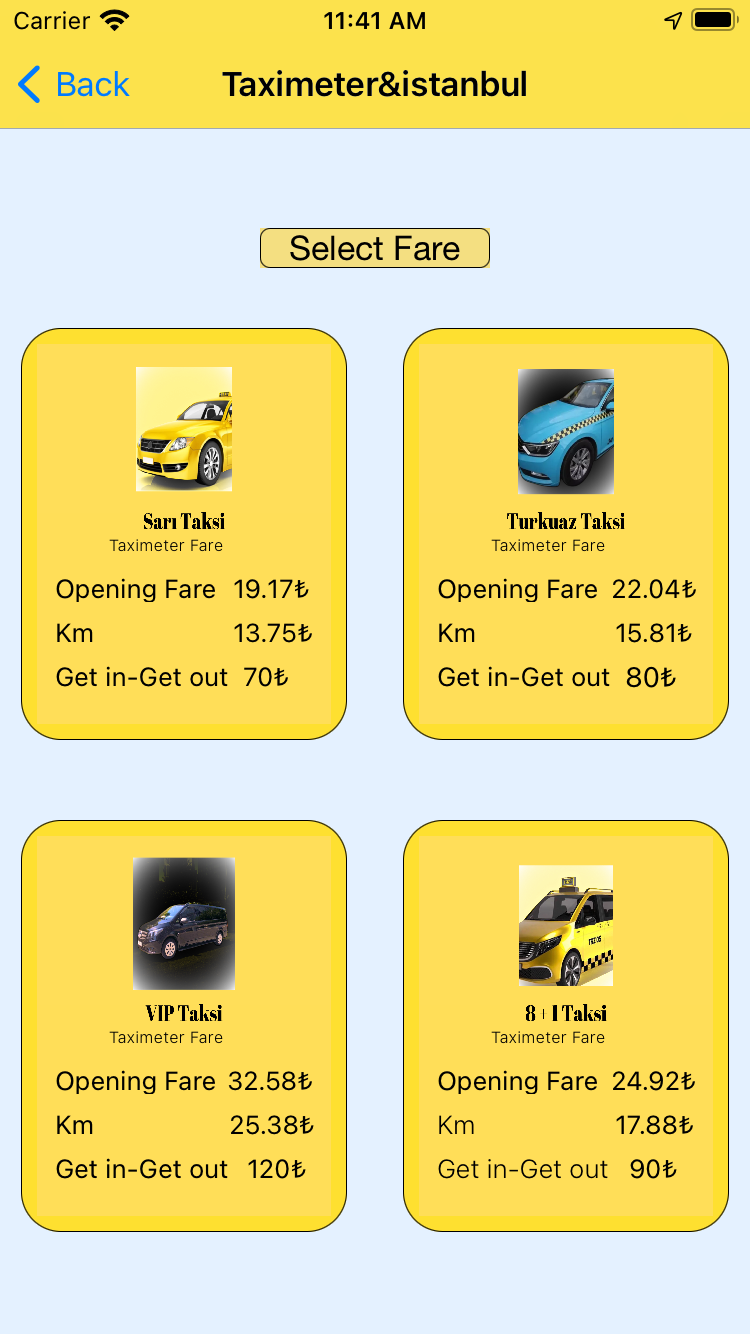Select the Turkuaz Taksi fare card
750x1334 pixels.
566,534
